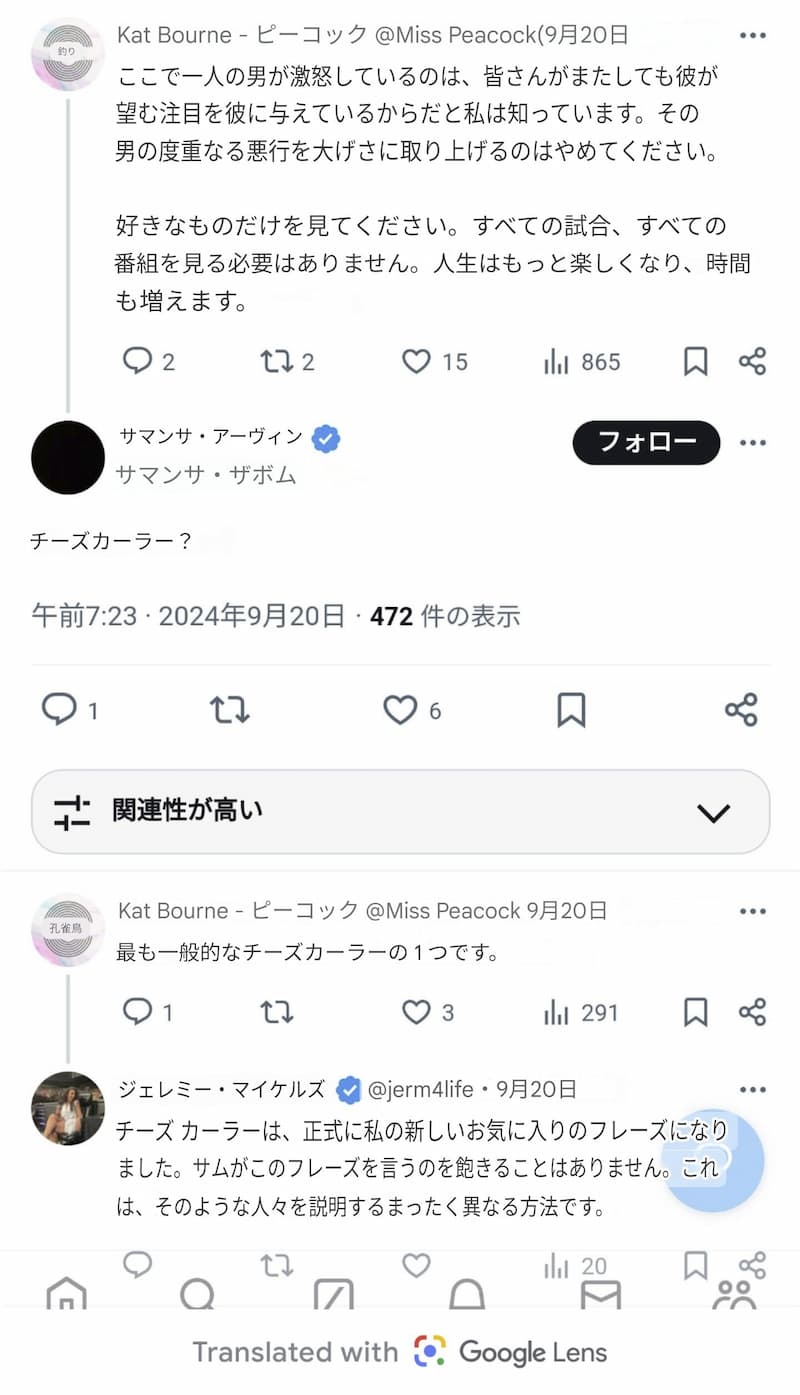The width and height of the screenshot is (800, 1395).
Task: Open more options on ジェレミー・マイケルズ's reply
Action: [x=752, y=1088]
